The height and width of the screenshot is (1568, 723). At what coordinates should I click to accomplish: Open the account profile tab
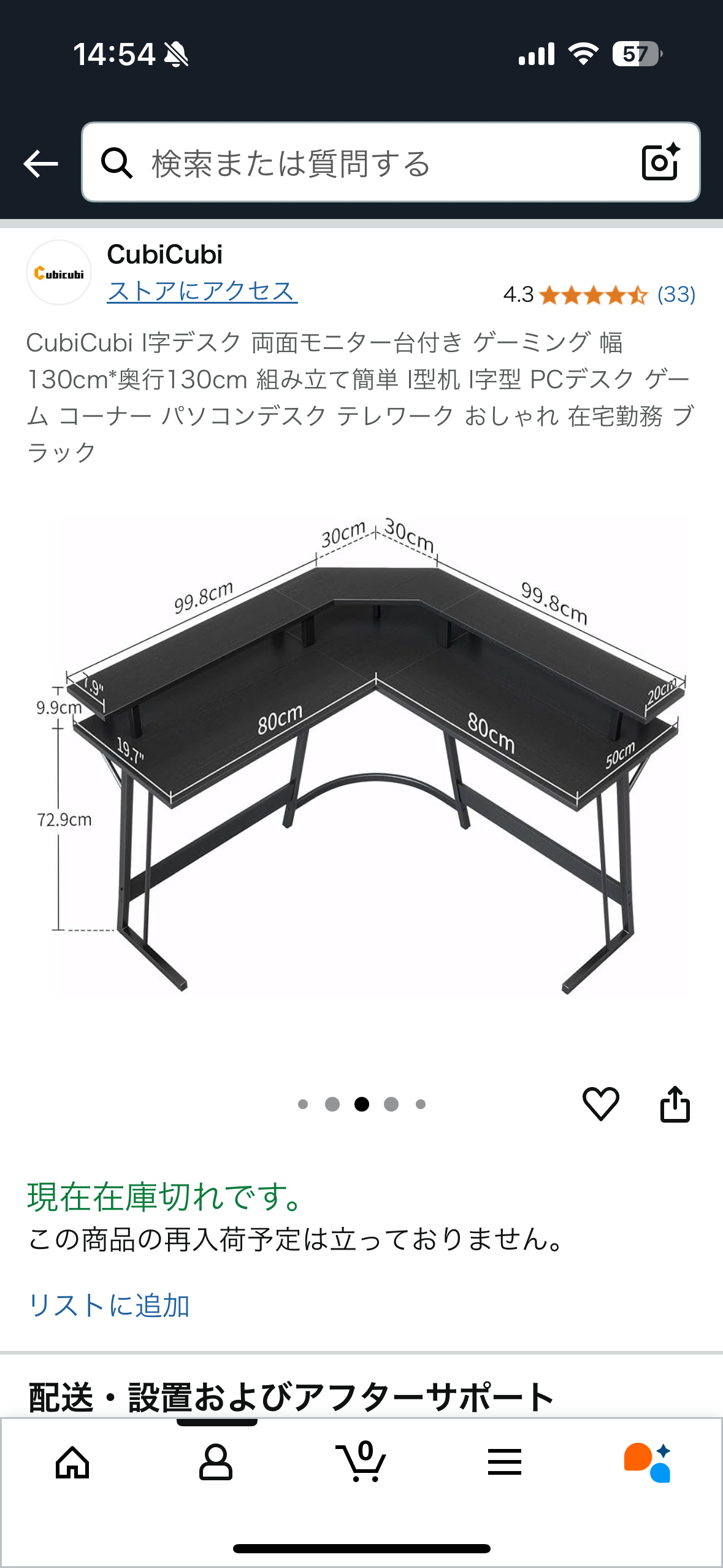point(216,1463)
